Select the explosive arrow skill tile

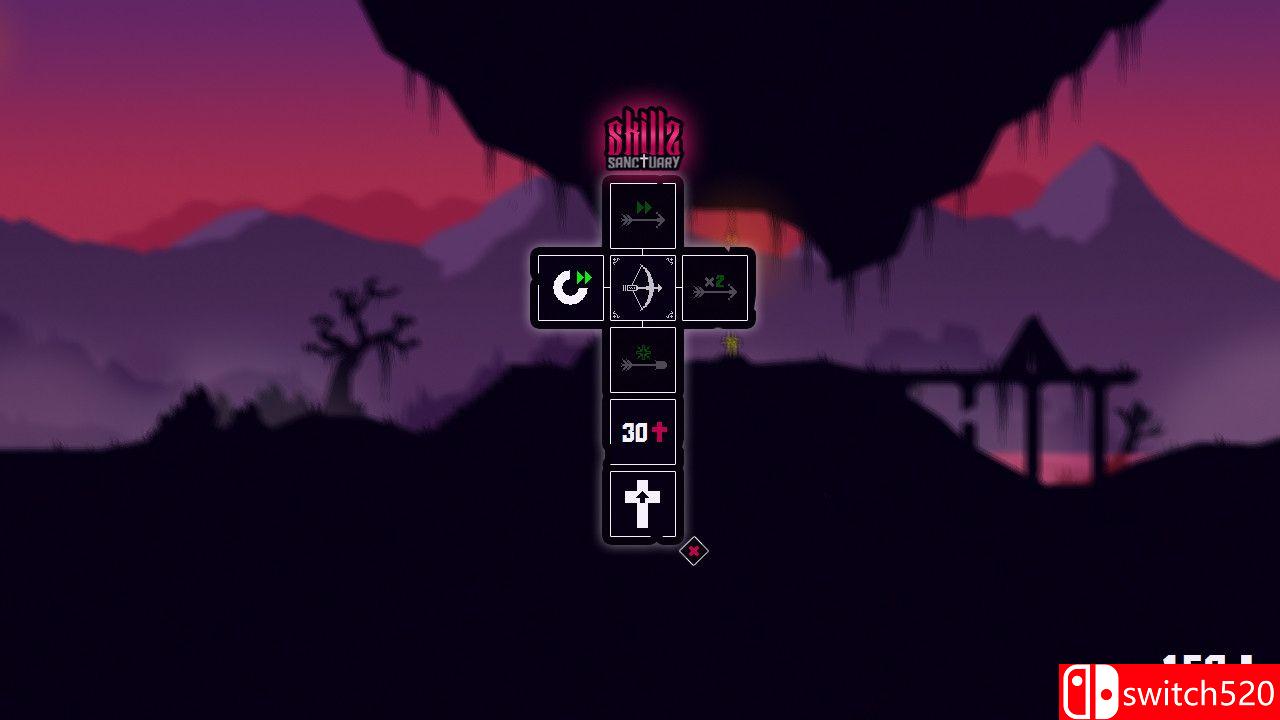coord(643,360)
